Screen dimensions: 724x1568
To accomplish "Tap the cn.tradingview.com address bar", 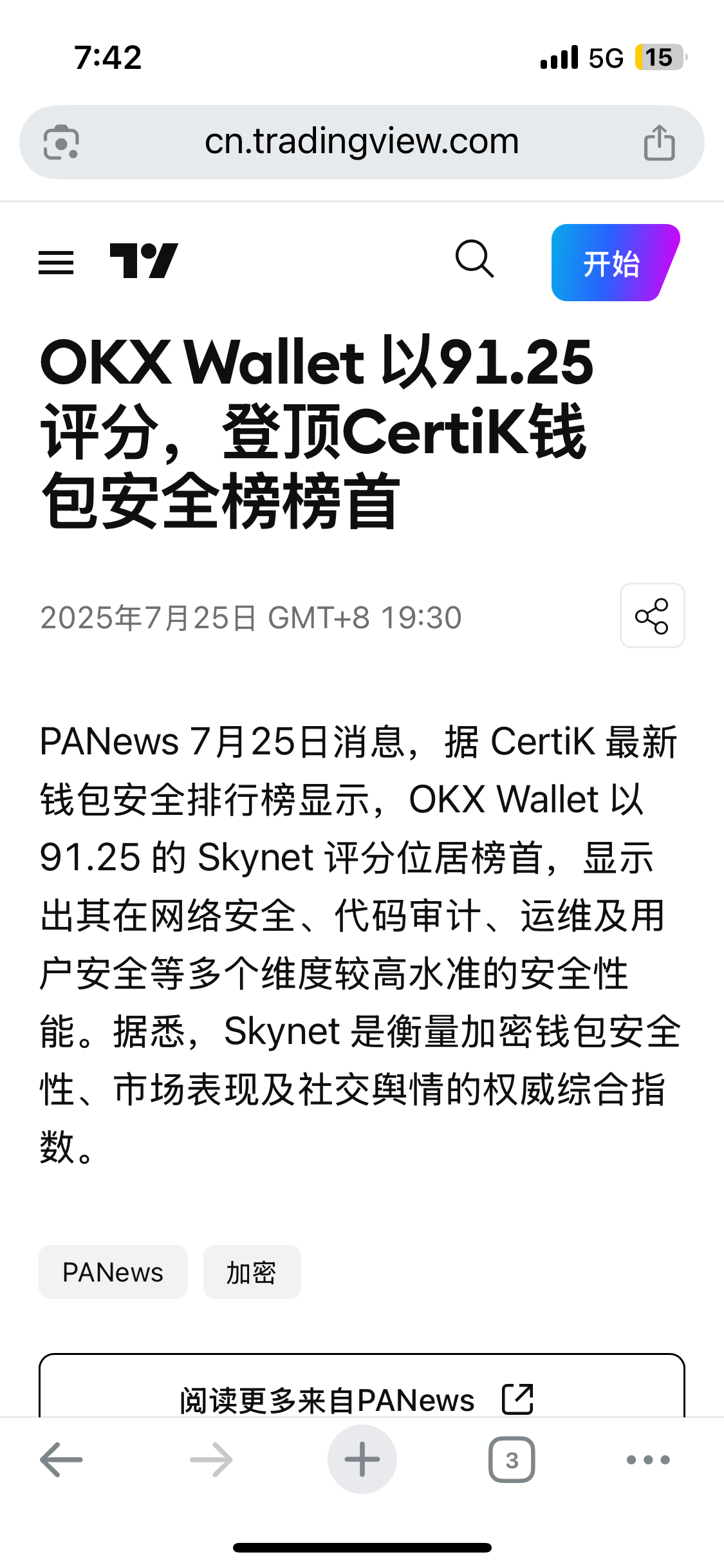I will [362, 142].
